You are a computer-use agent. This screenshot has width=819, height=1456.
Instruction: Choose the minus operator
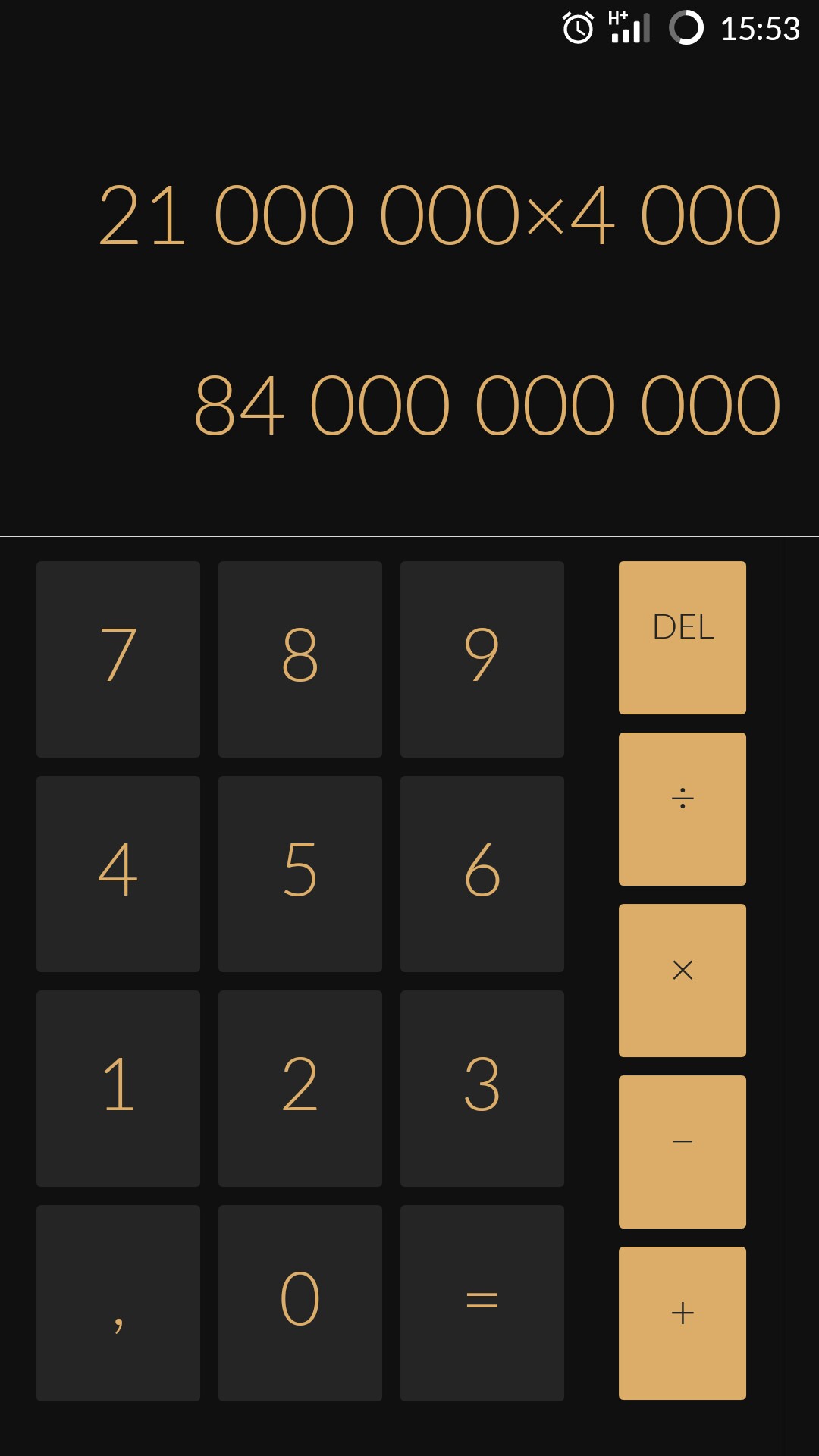point(682,1152)
